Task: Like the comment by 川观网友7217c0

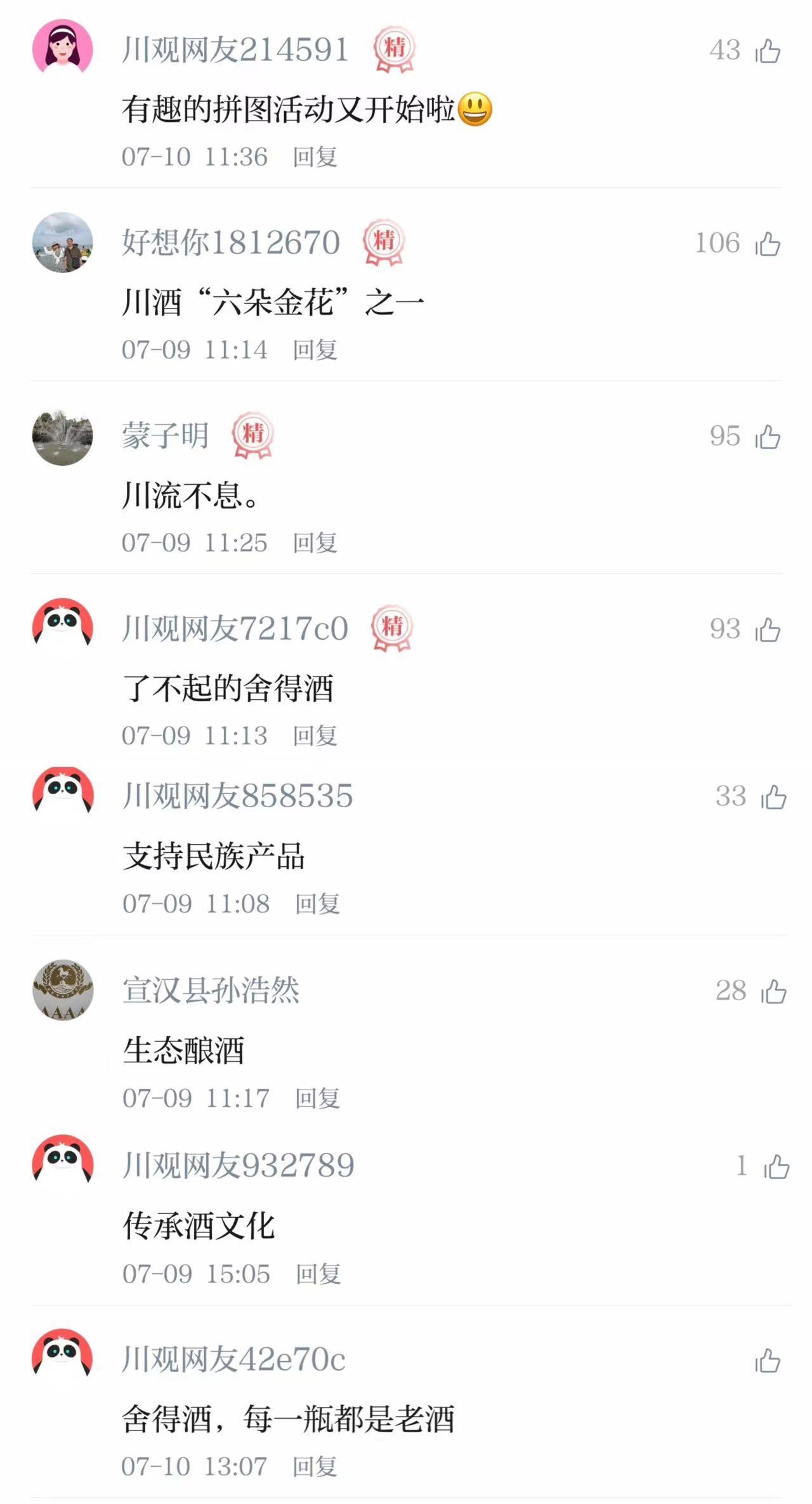Action: pos(768,630)
